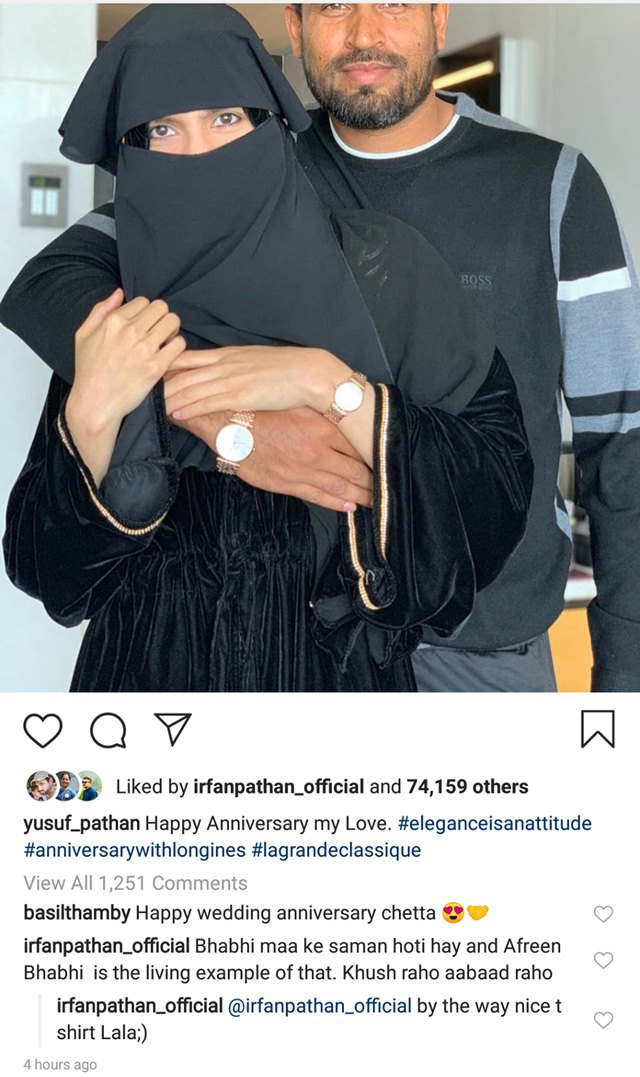640x1077 pixels.
Task: Tap the @irfanpathan_official mention in the reply
Action: click(319, 1006)
